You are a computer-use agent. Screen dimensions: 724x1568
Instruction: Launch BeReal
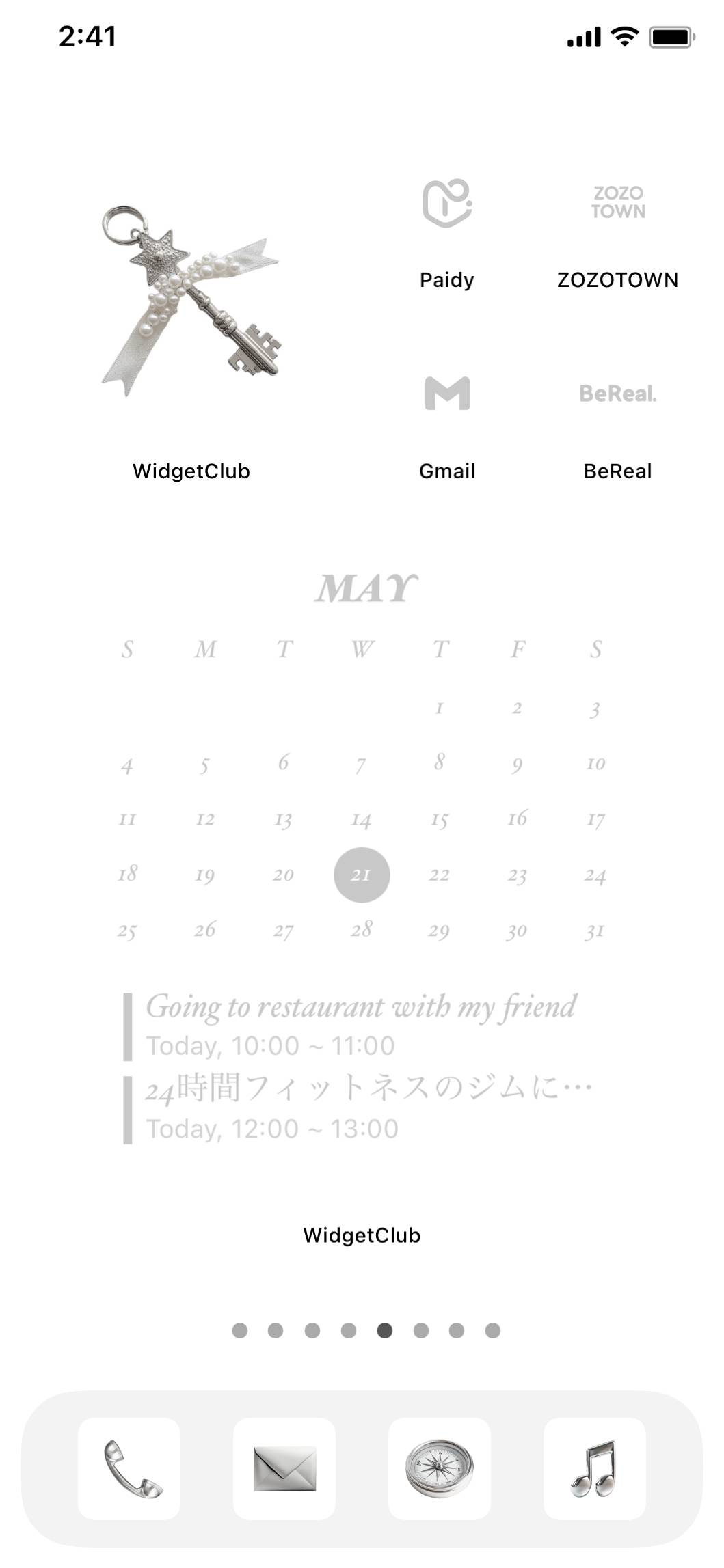click(x=617, y=394)
